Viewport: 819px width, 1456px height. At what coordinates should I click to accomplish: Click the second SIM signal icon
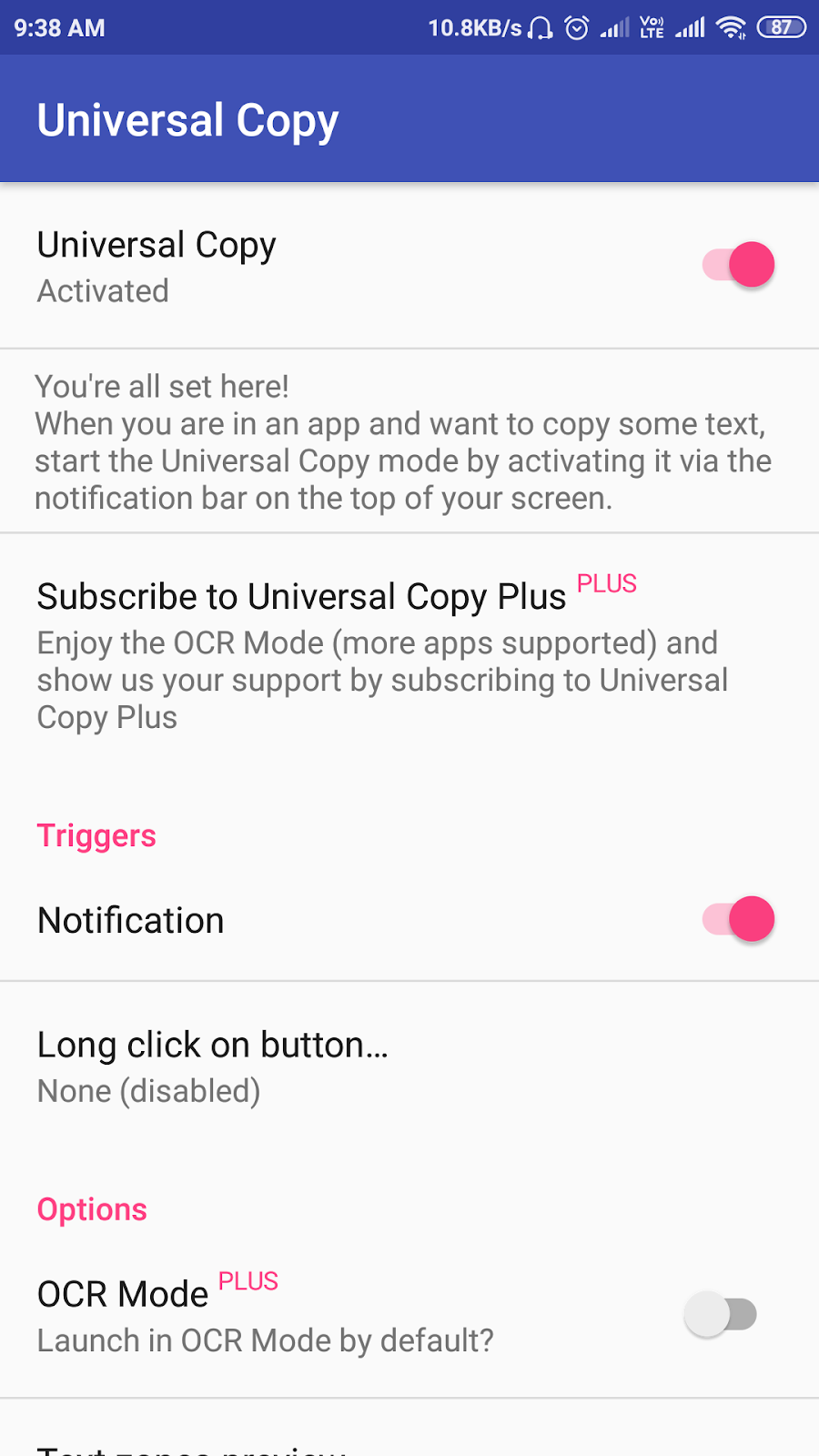689,27
